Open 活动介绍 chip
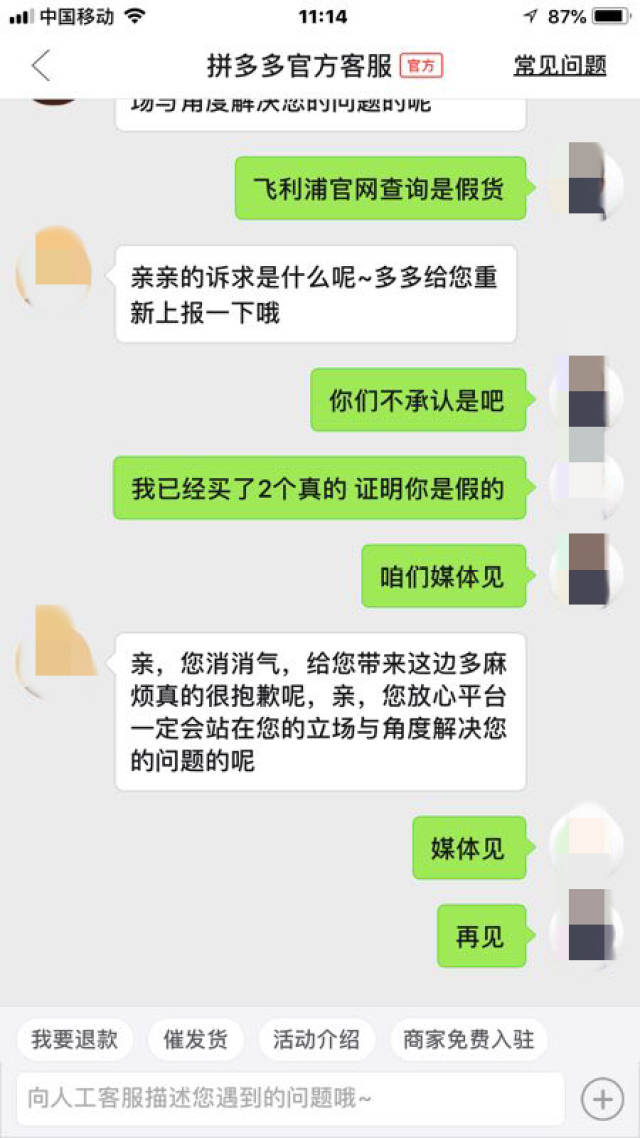The height and width of the screenshot is (1138, 640). [316, 1039]
